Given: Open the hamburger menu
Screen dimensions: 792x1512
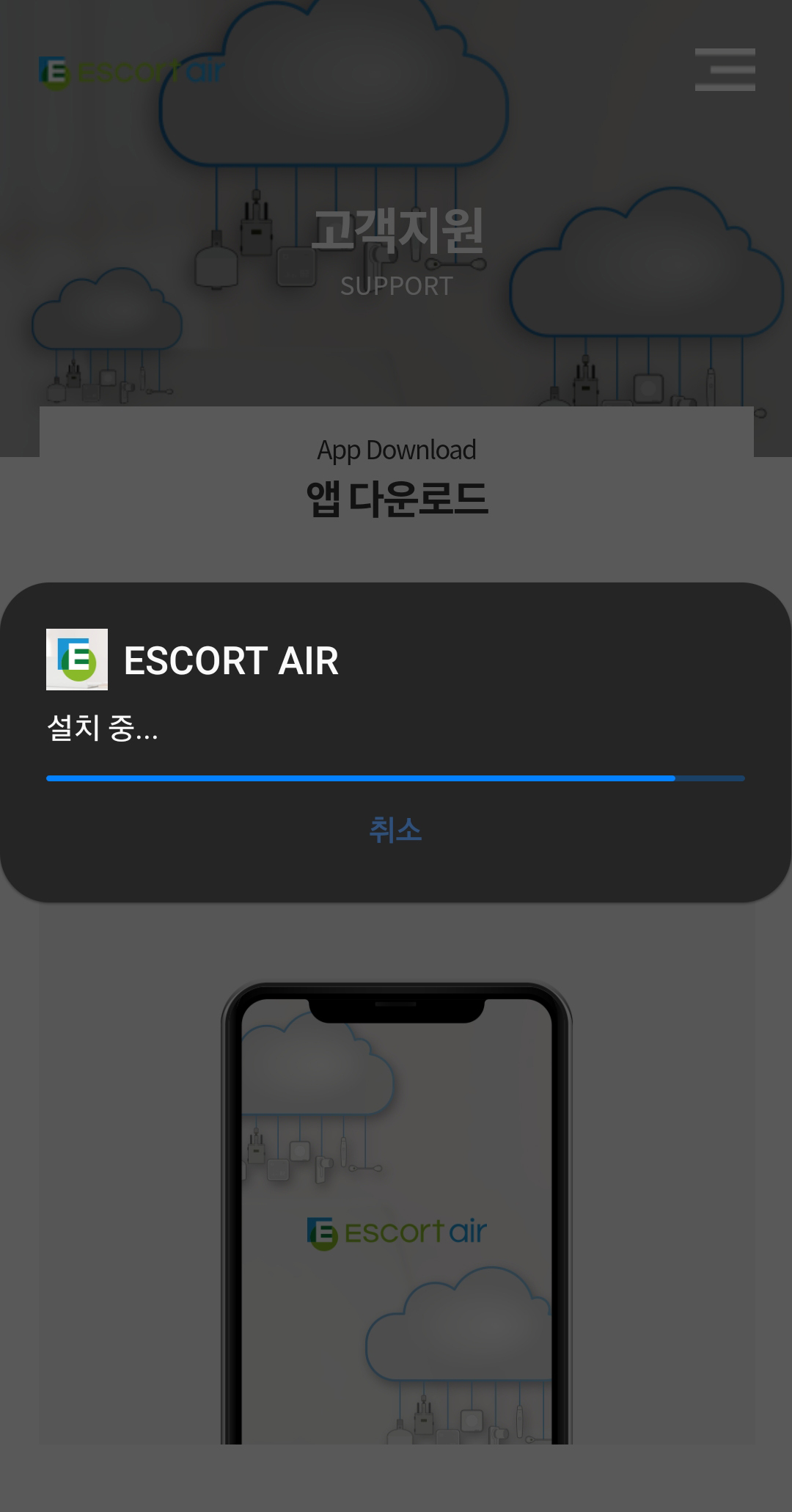Looking at the screenshot, I should (725, 70).
